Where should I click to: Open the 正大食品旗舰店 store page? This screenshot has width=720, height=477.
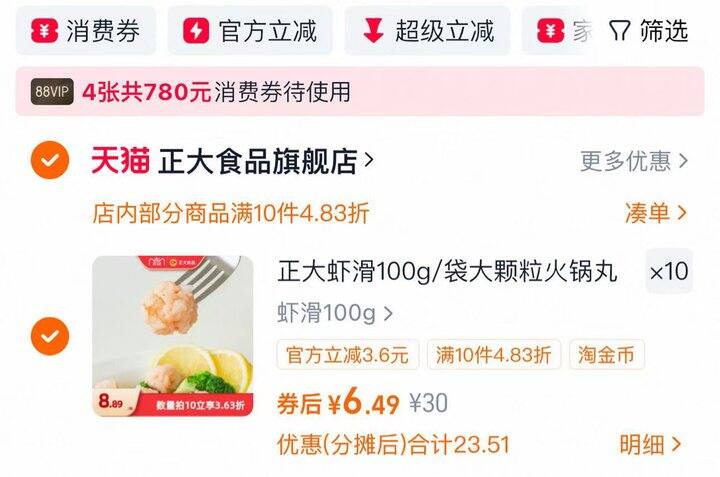coord(233,161)
